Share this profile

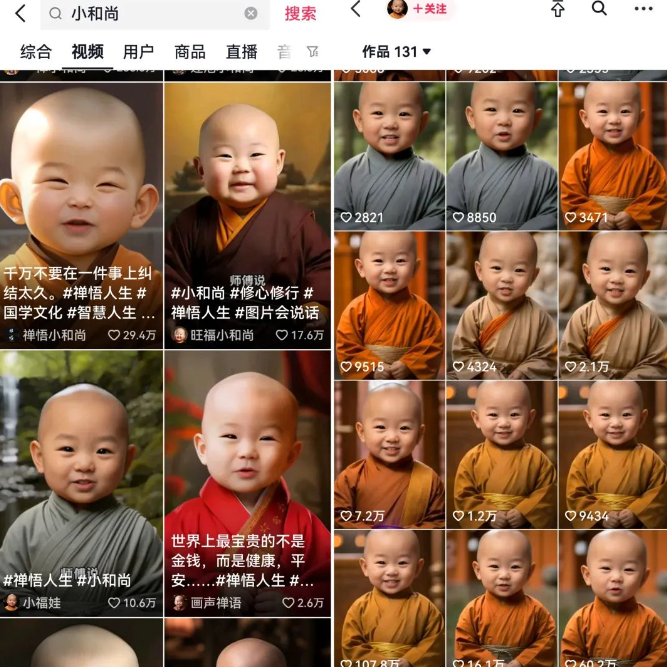pyautogui.click(x=558, y=9)
